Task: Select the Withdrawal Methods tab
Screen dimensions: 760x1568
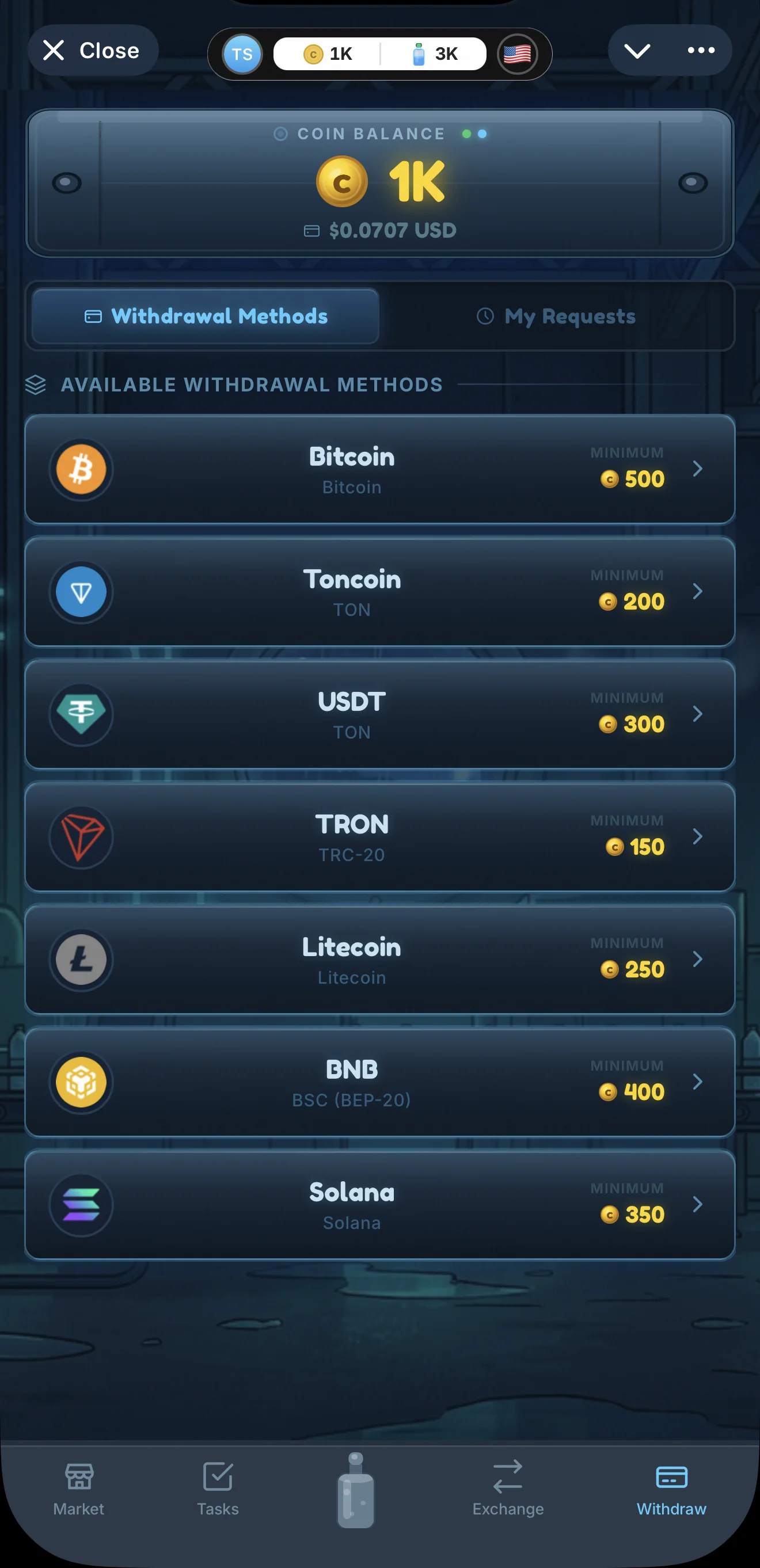Action: (x=206, y=316)
